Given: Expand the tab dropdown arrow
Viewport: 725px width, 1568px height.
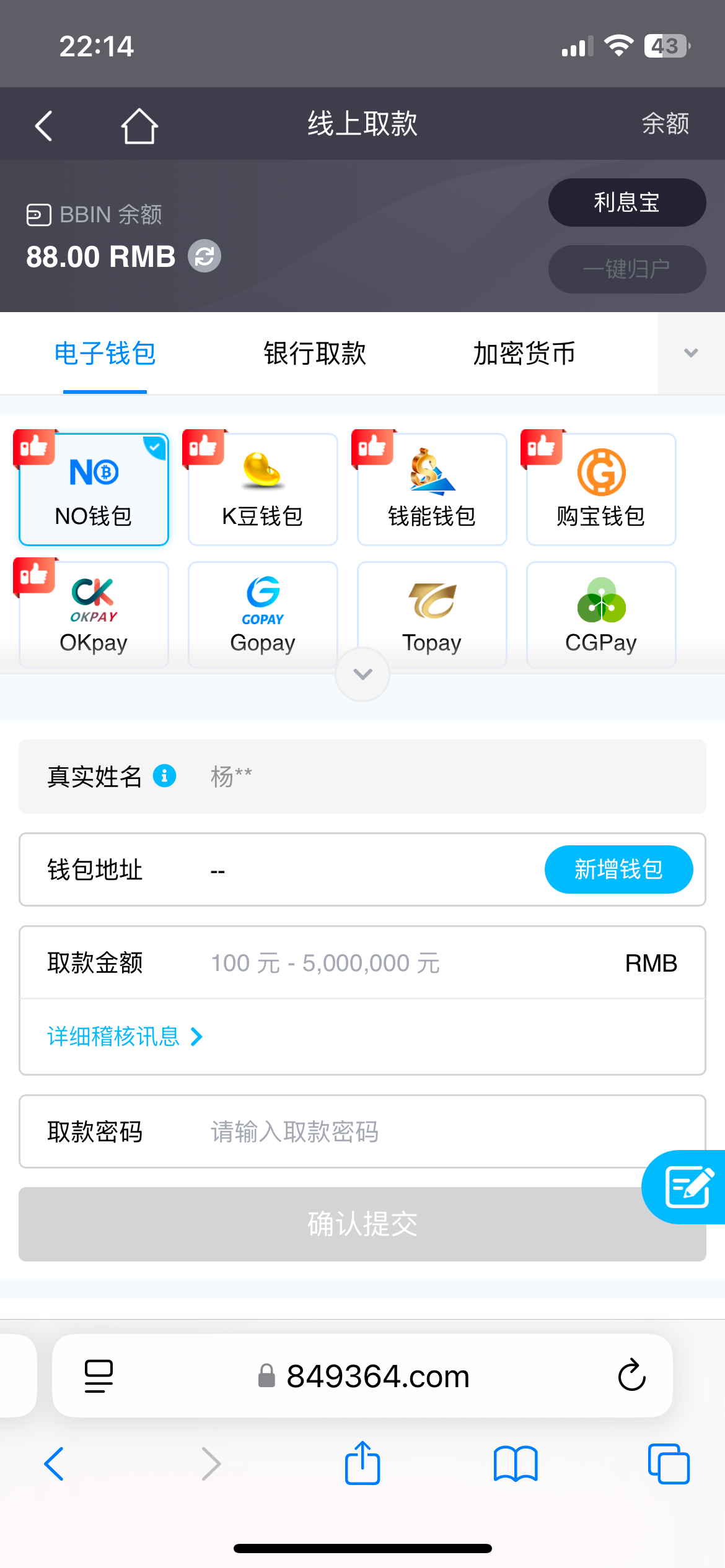Looking at the screenshot, I should (691, 353).
